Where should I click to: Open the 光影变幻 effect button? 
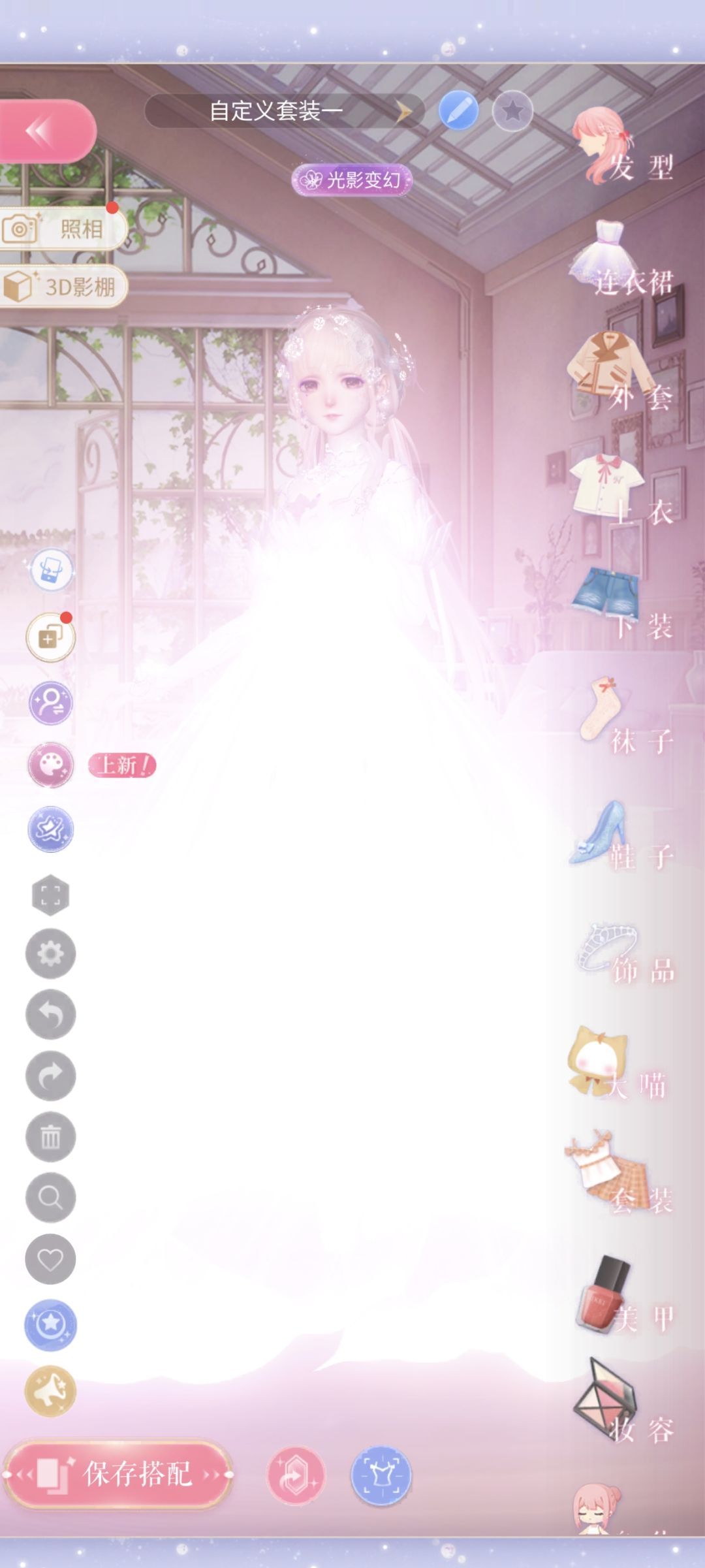pos(352,180)
